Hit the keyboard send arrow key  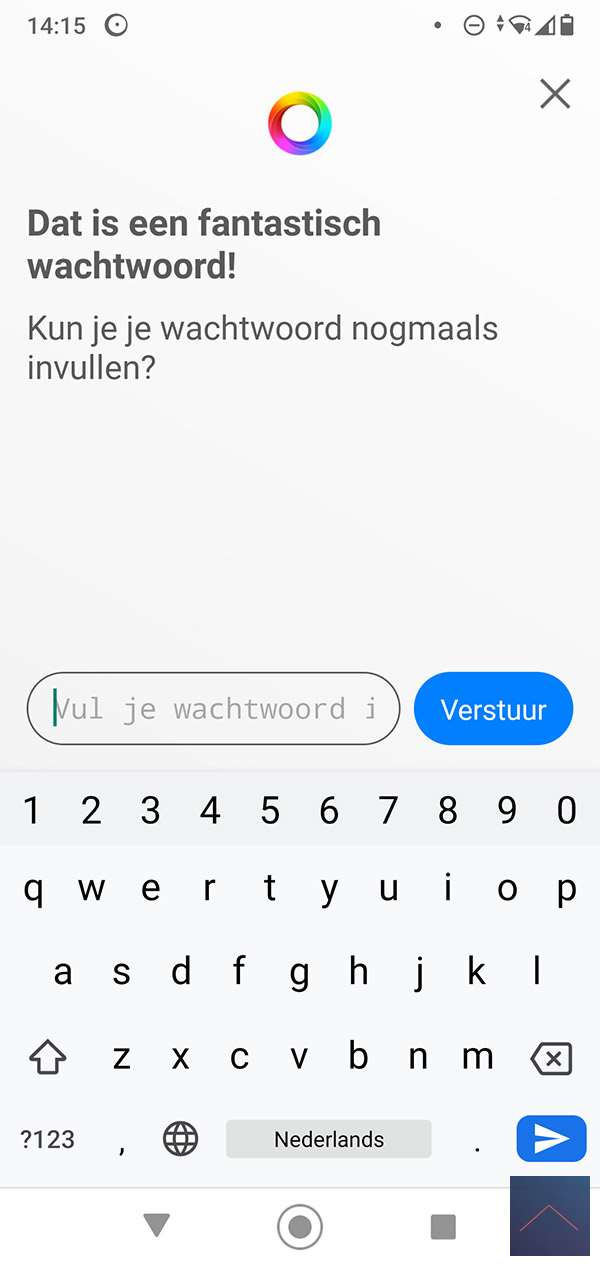(551, 1138)
